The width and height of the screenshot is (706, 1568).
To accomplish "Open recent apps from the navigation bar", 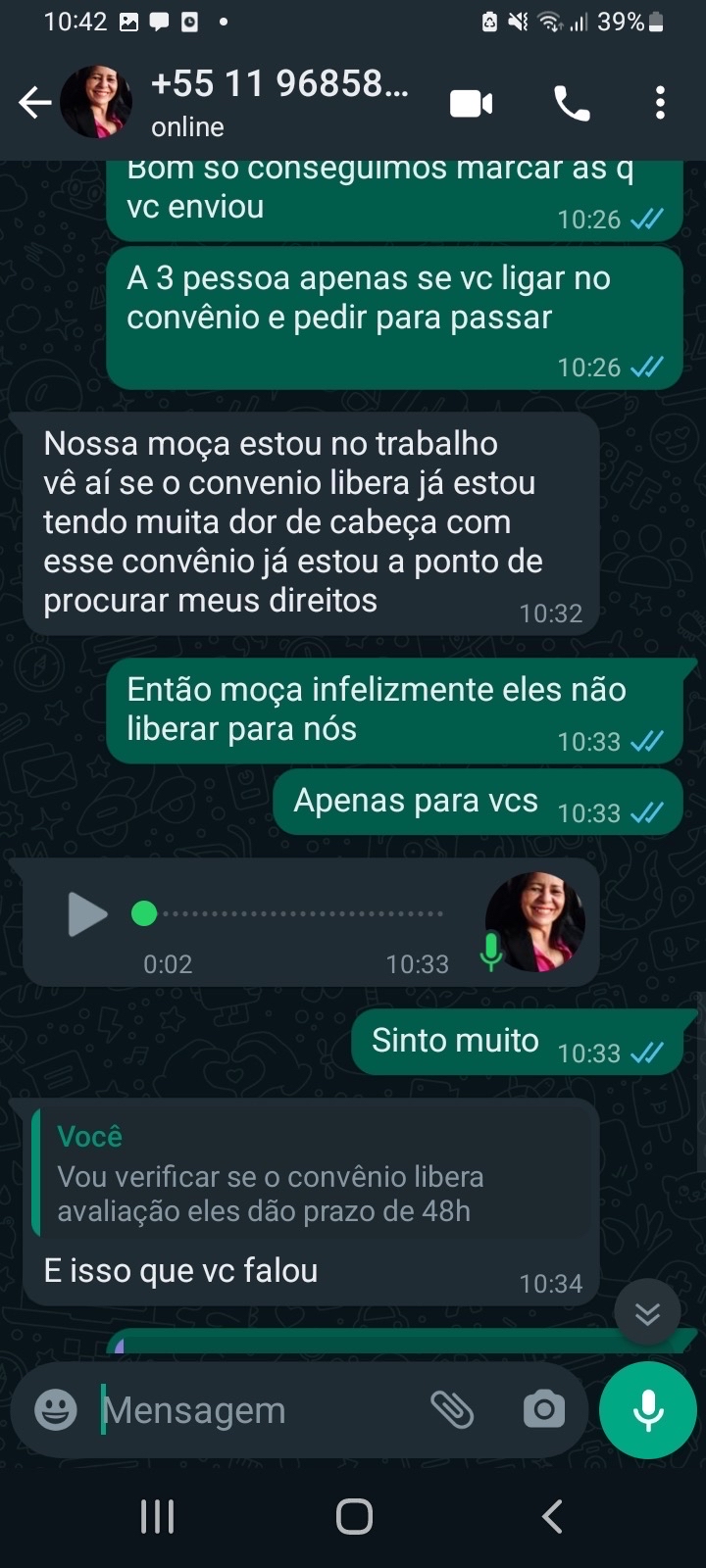I will tap(157, 1516).
